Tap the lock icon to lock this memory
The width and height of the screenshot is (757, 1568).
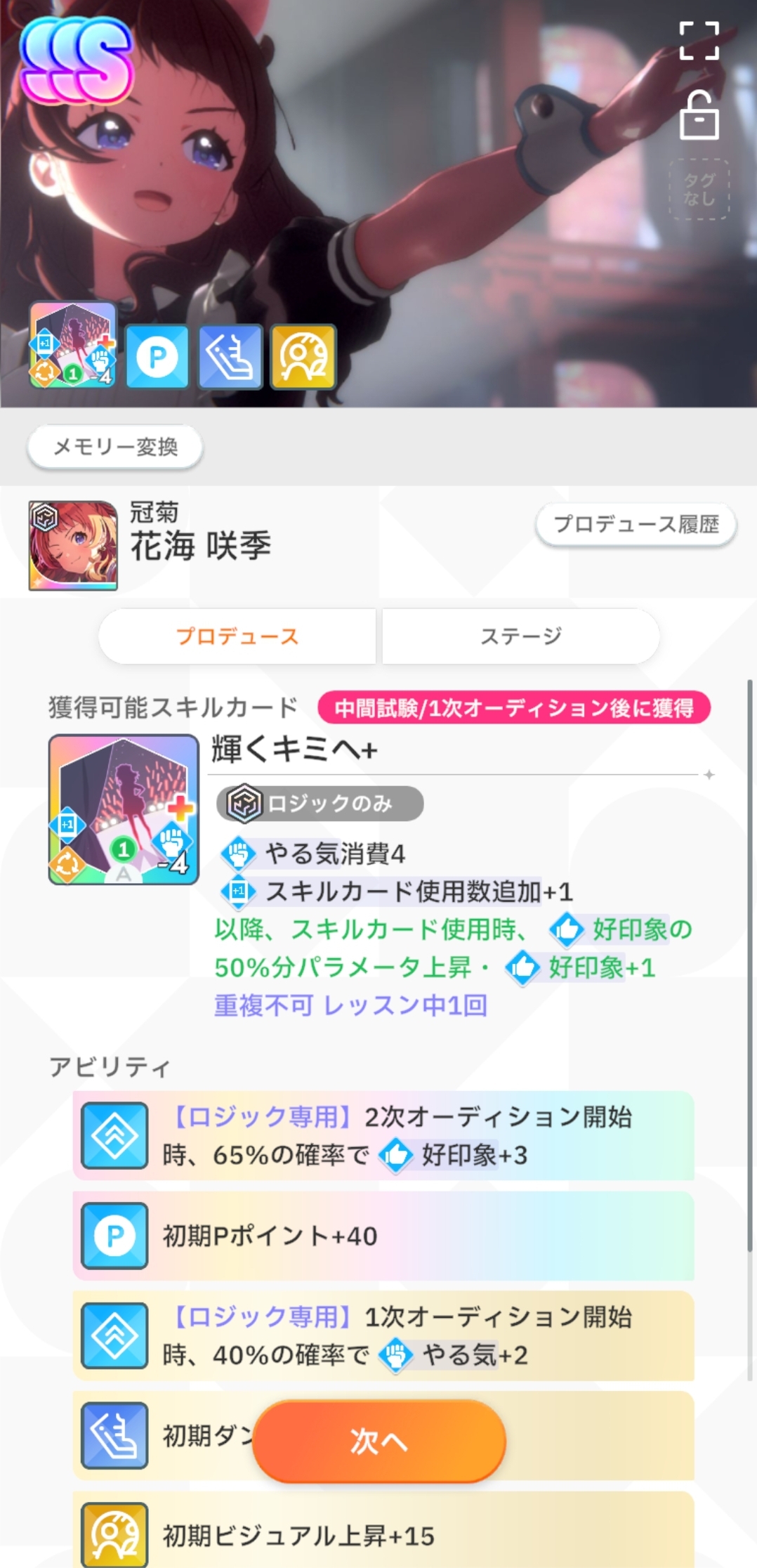699,115
